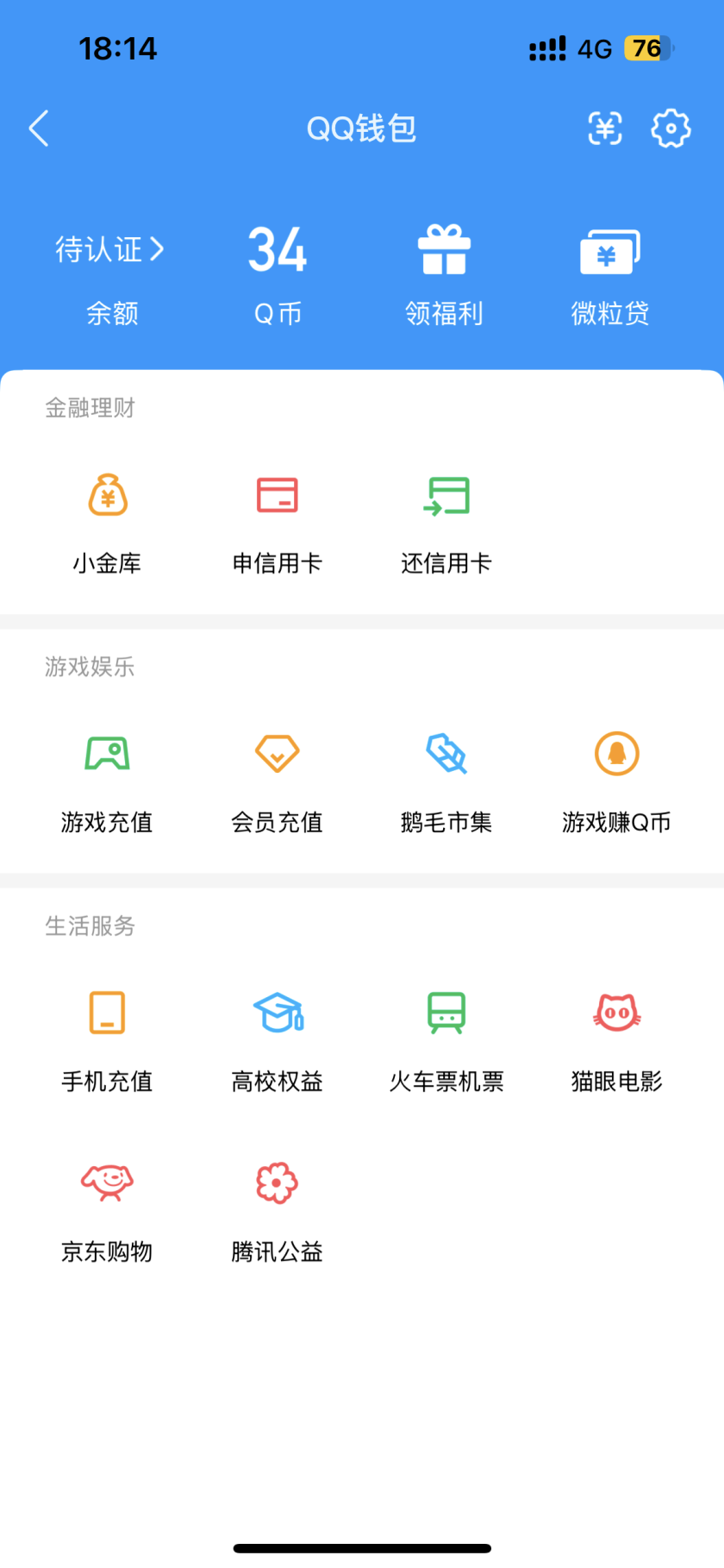
Task: Tap the 游戏充值 gamepad icon
Action: 107,752
